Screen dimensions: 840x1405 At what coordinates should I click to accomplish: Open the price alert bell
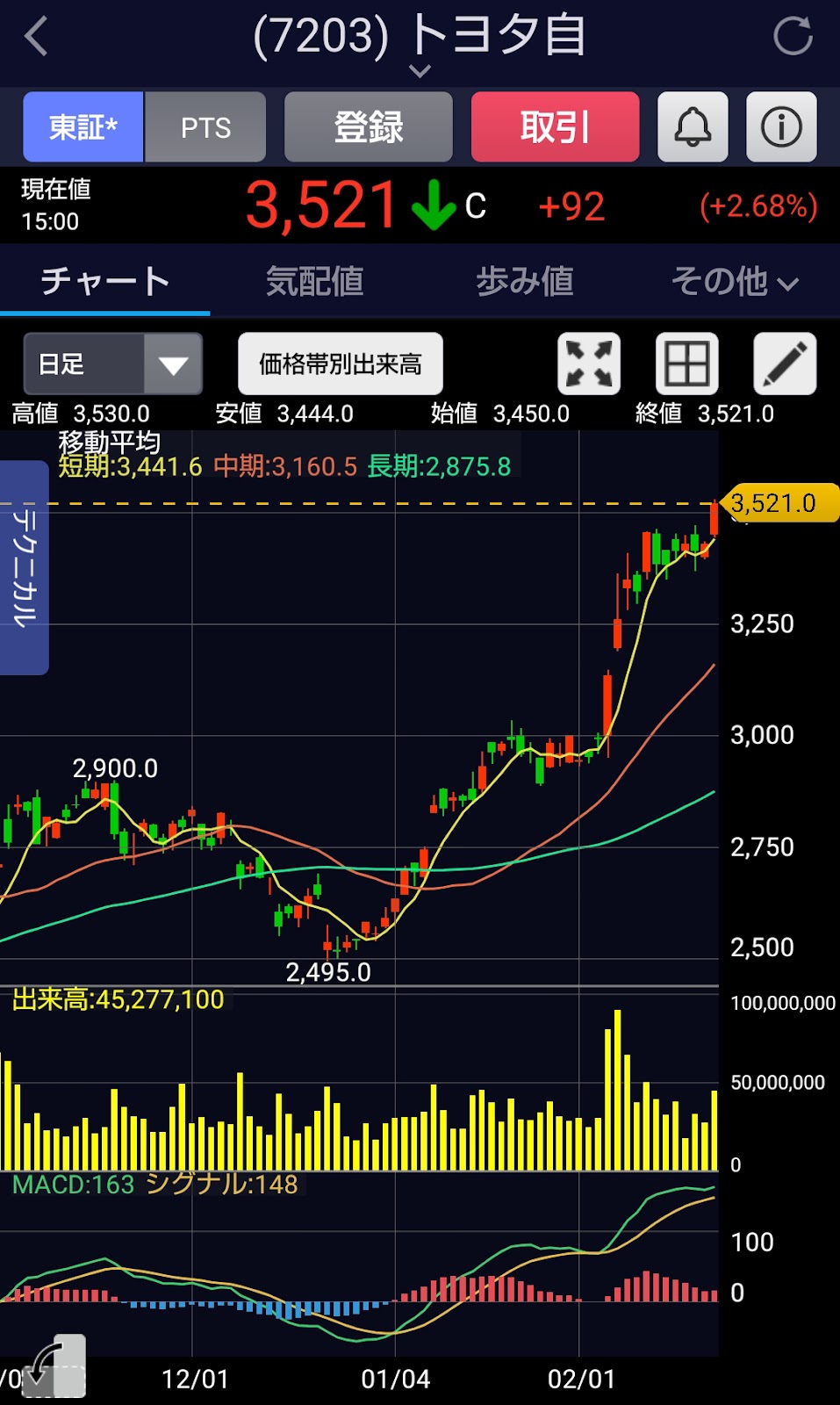point(693,127)
